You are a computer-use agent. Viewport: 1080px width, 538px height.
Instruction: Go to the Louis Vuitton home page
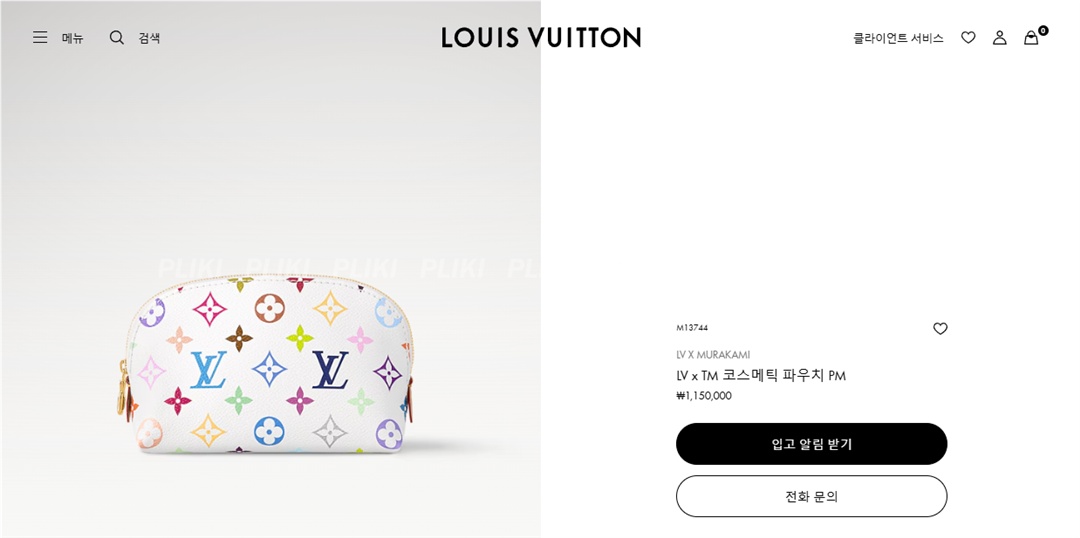541,38
